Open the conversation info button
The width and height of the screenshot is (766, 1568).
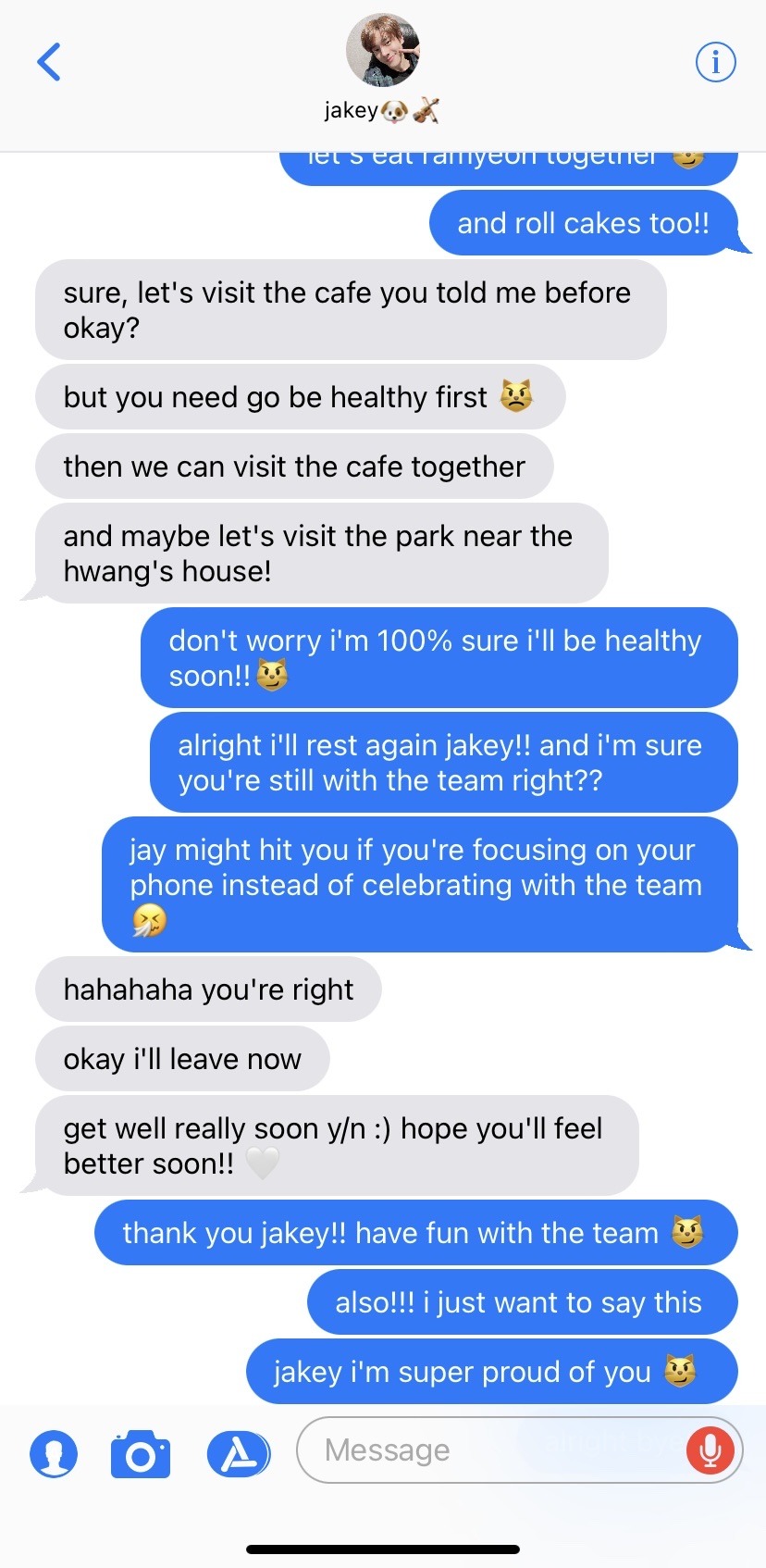(x=715, y=62)
